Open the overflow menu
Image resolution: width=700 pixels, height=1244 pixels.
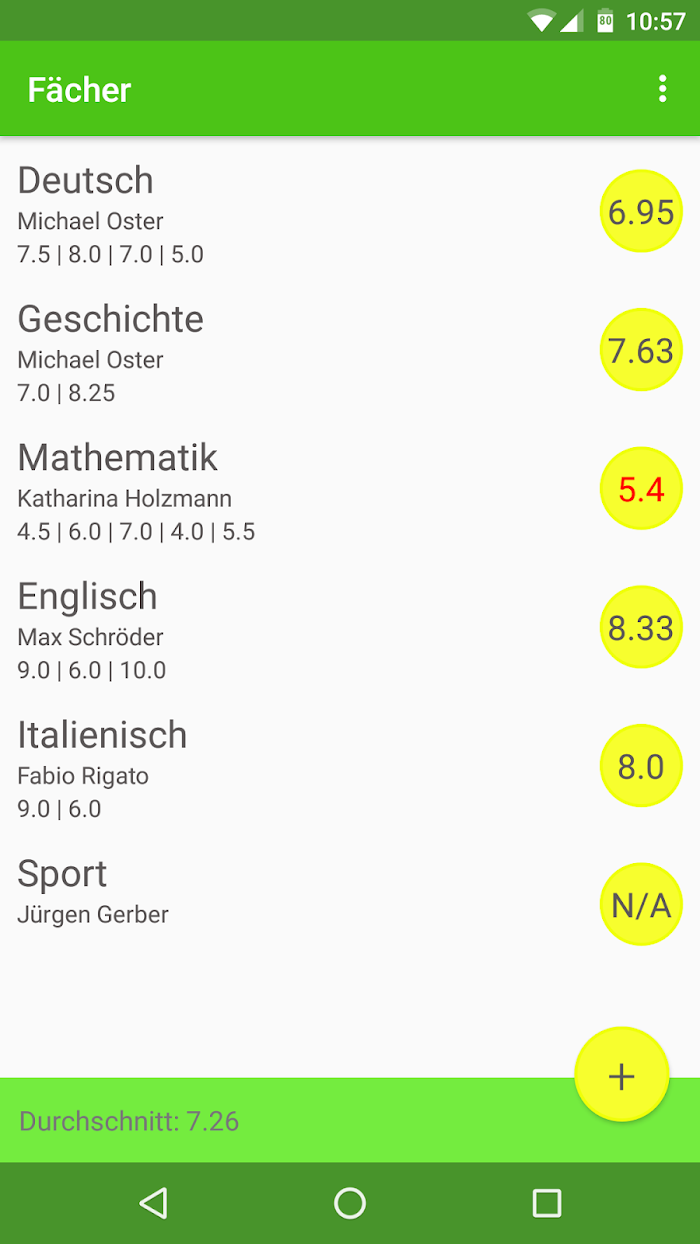662,89
